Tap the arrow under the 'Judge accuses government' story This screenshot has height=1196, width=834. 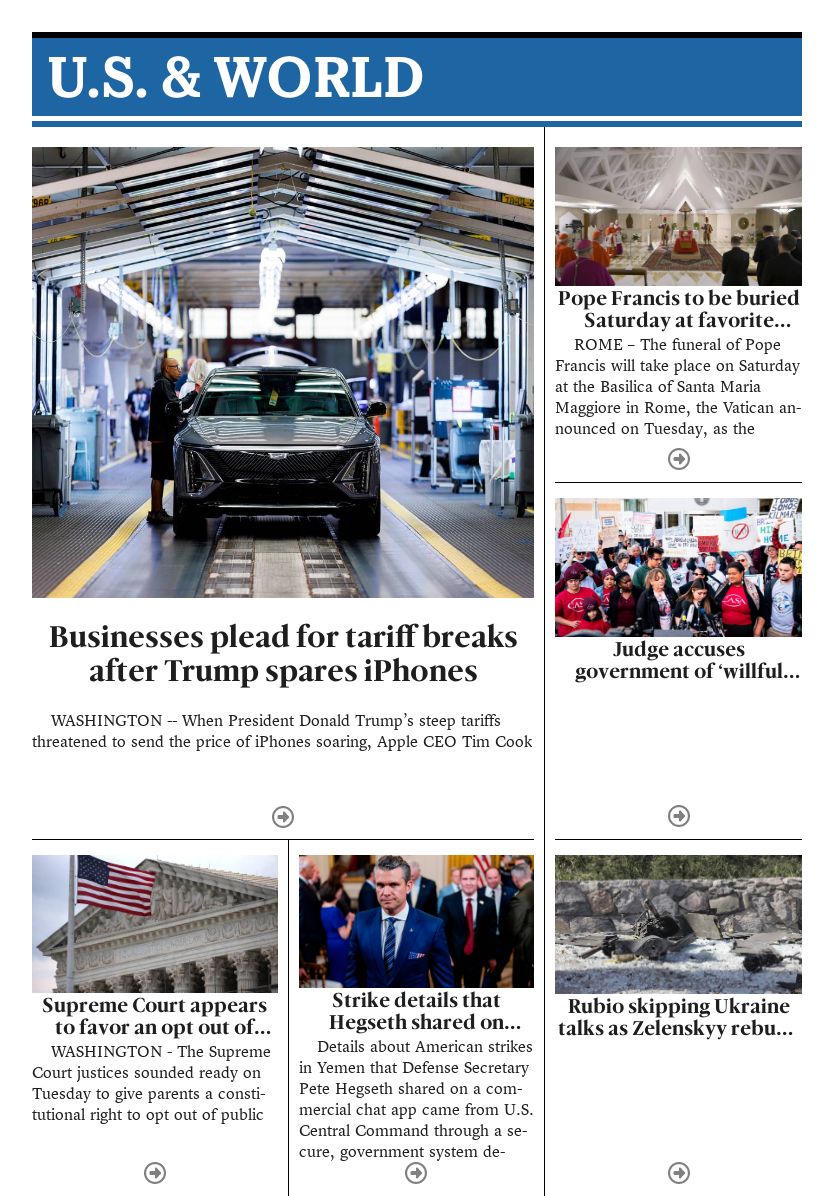point(679,816)
